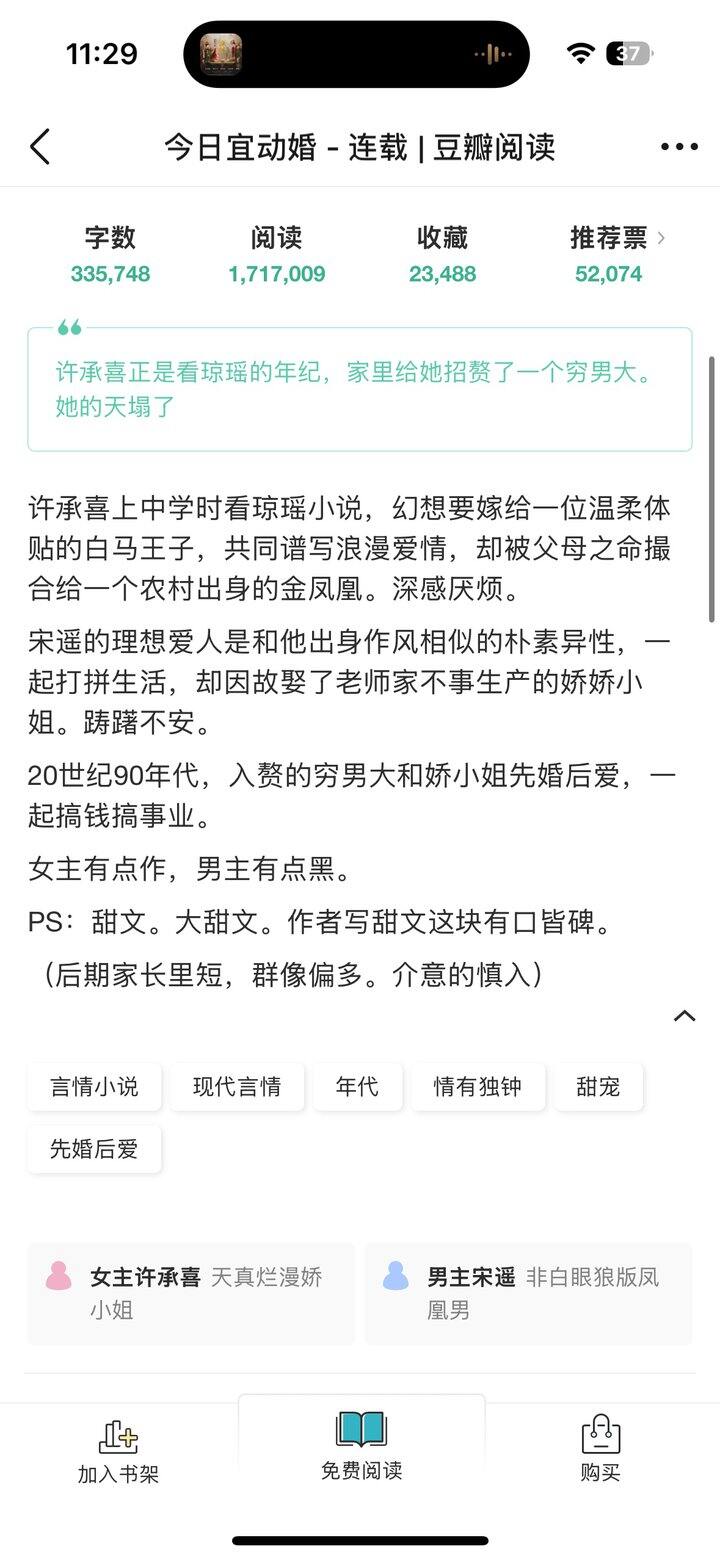Viewport: 720px width, 1560px height.
Task: Choose the 甜宠 tag
Action: 598,1087
